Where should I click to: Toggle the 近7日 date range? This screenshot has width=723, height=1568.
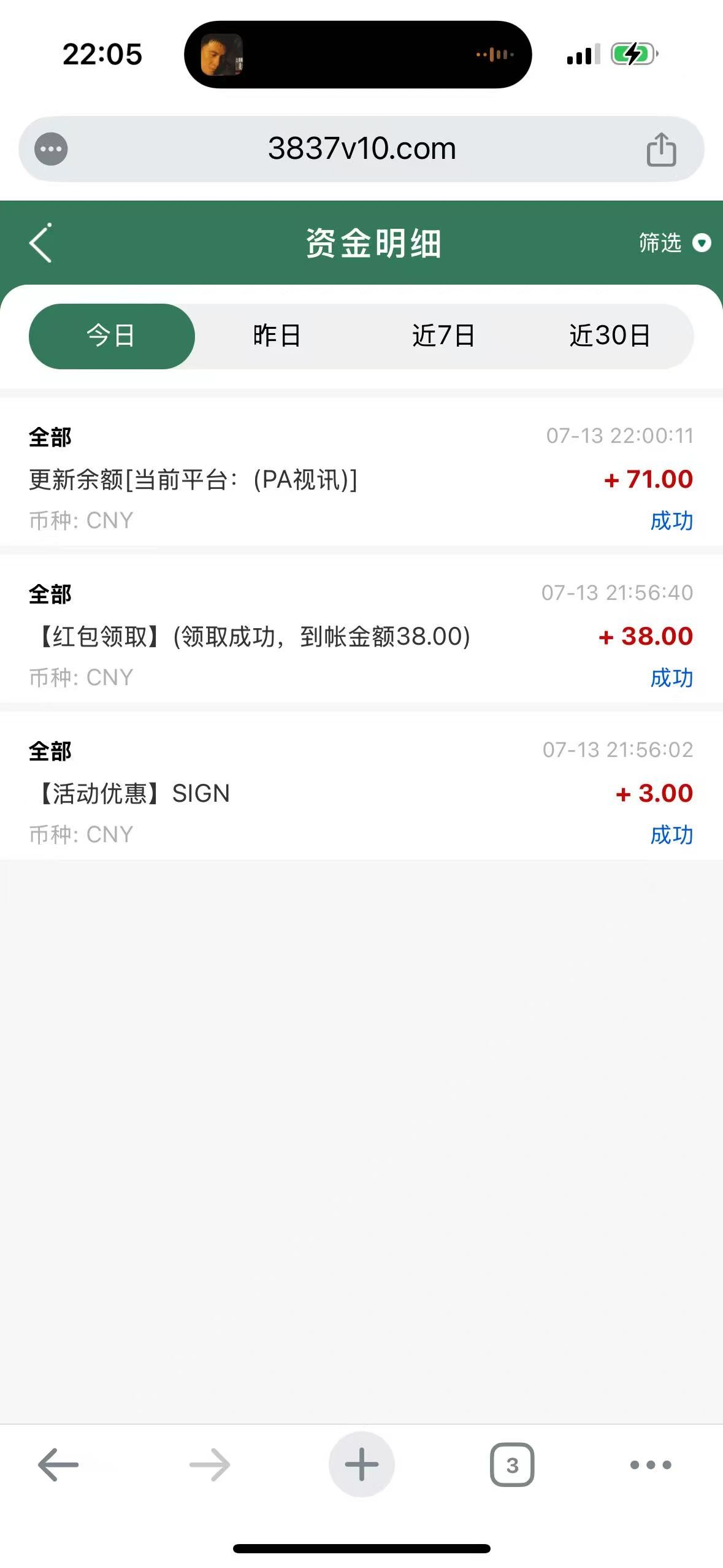[x=443, y=336]
